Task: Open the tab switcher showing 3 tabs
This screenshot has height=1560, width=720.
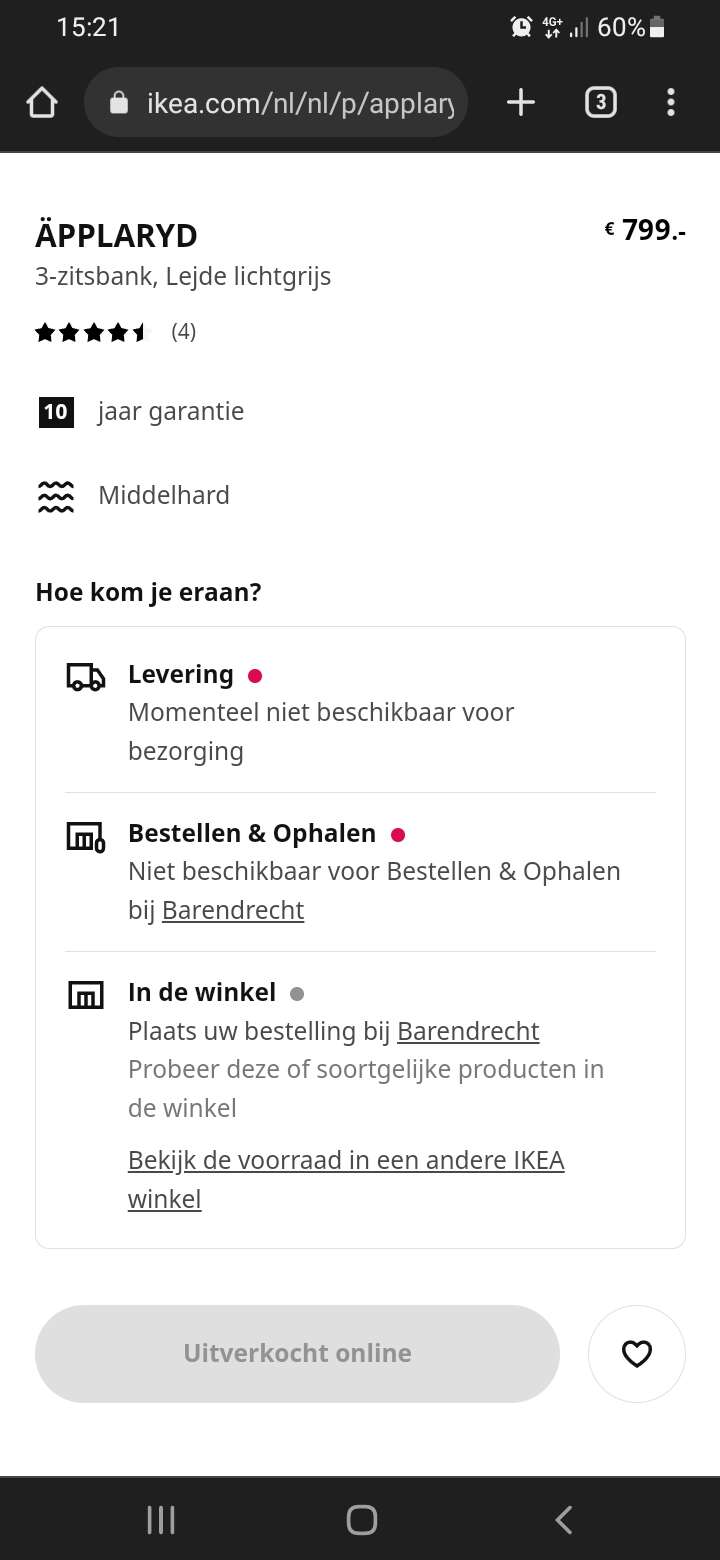Action: pyautogui.click(x=600, y=102)
